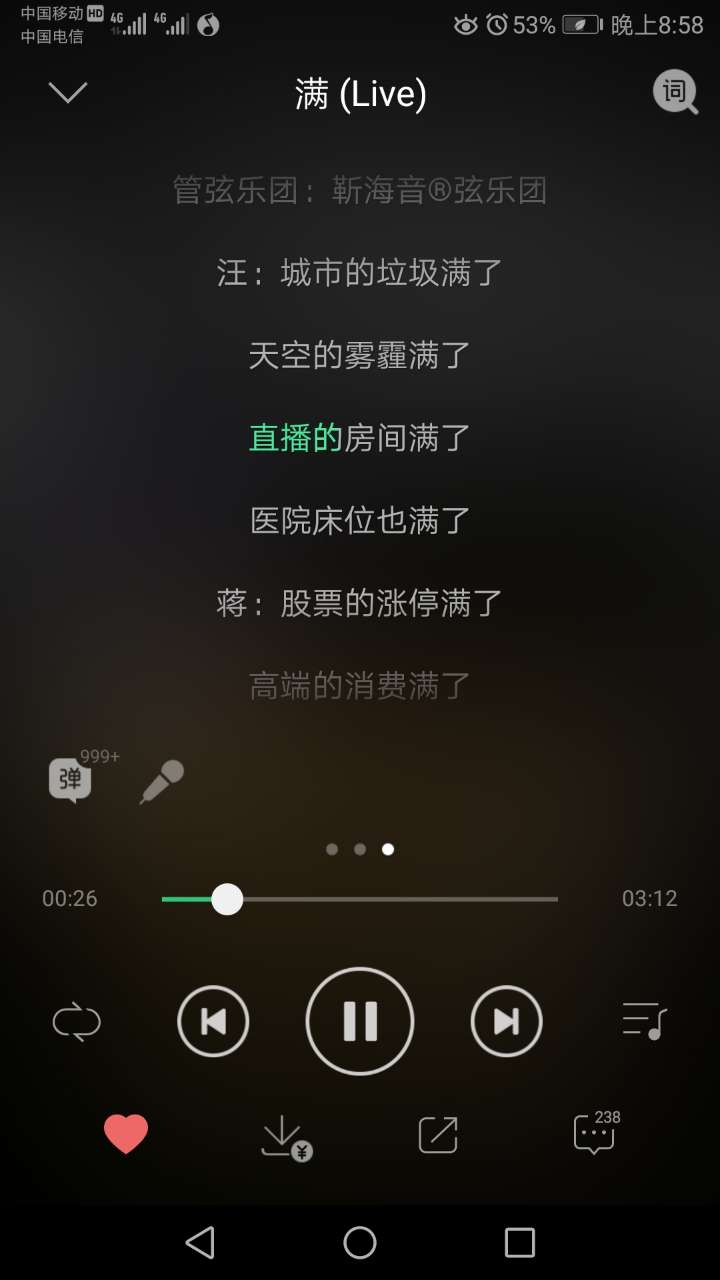The image size is (720, 1280).
Task: Skip to the next track
Action: coord(507,1021)
